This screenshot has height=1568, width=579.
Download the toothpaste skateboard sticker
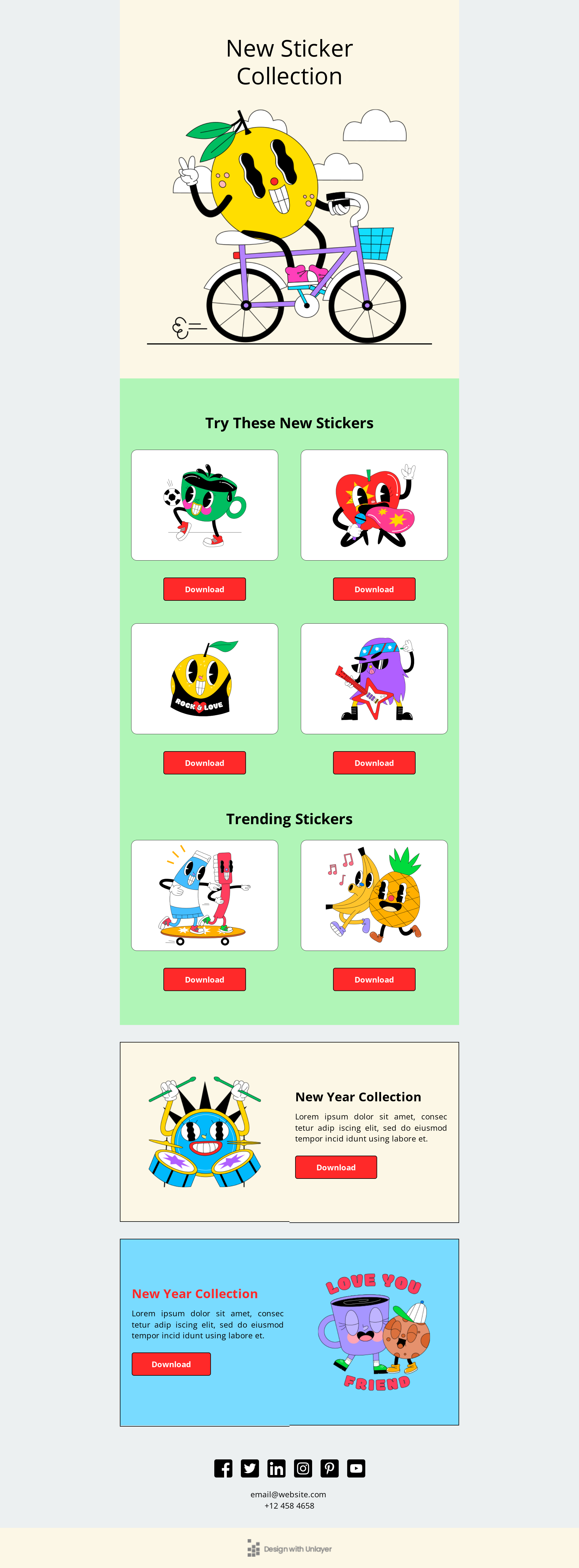tap(204, 979)
